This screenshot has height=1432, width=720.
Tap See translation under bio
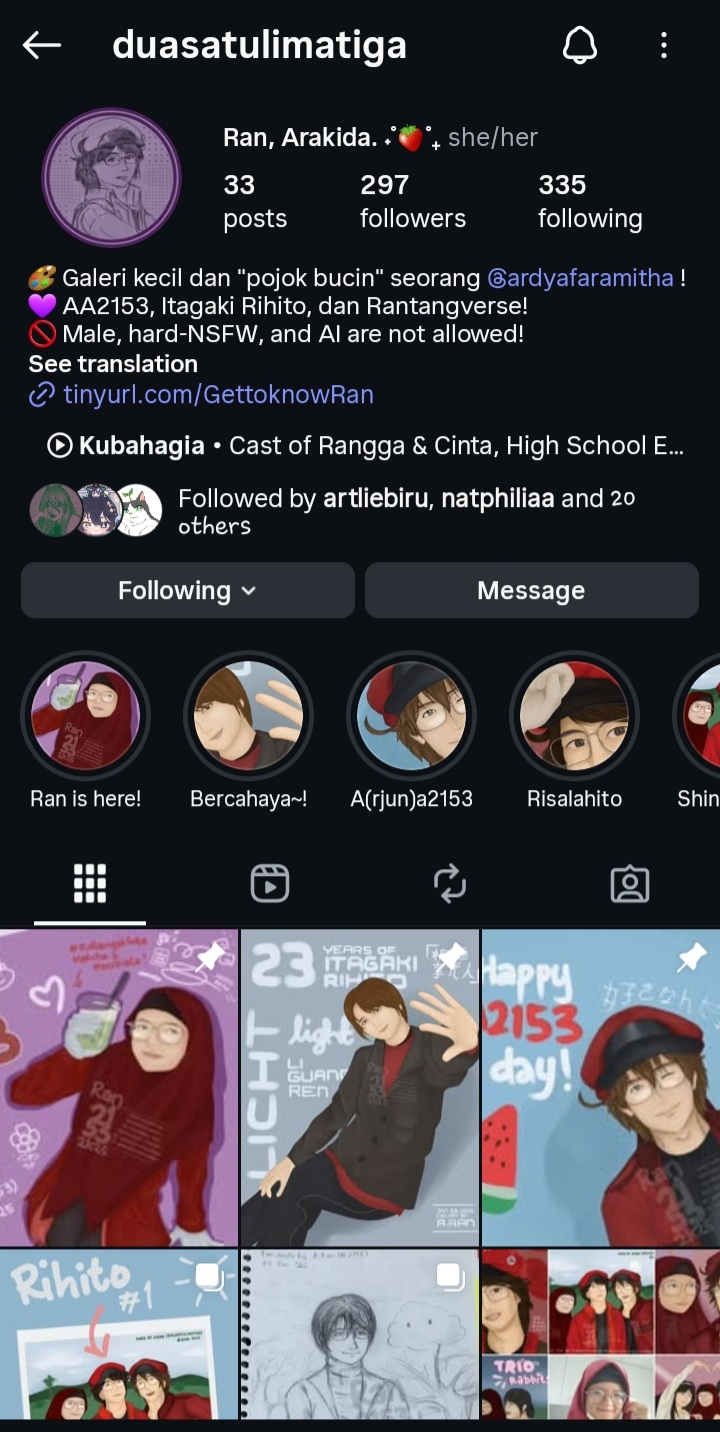(113, 364)
